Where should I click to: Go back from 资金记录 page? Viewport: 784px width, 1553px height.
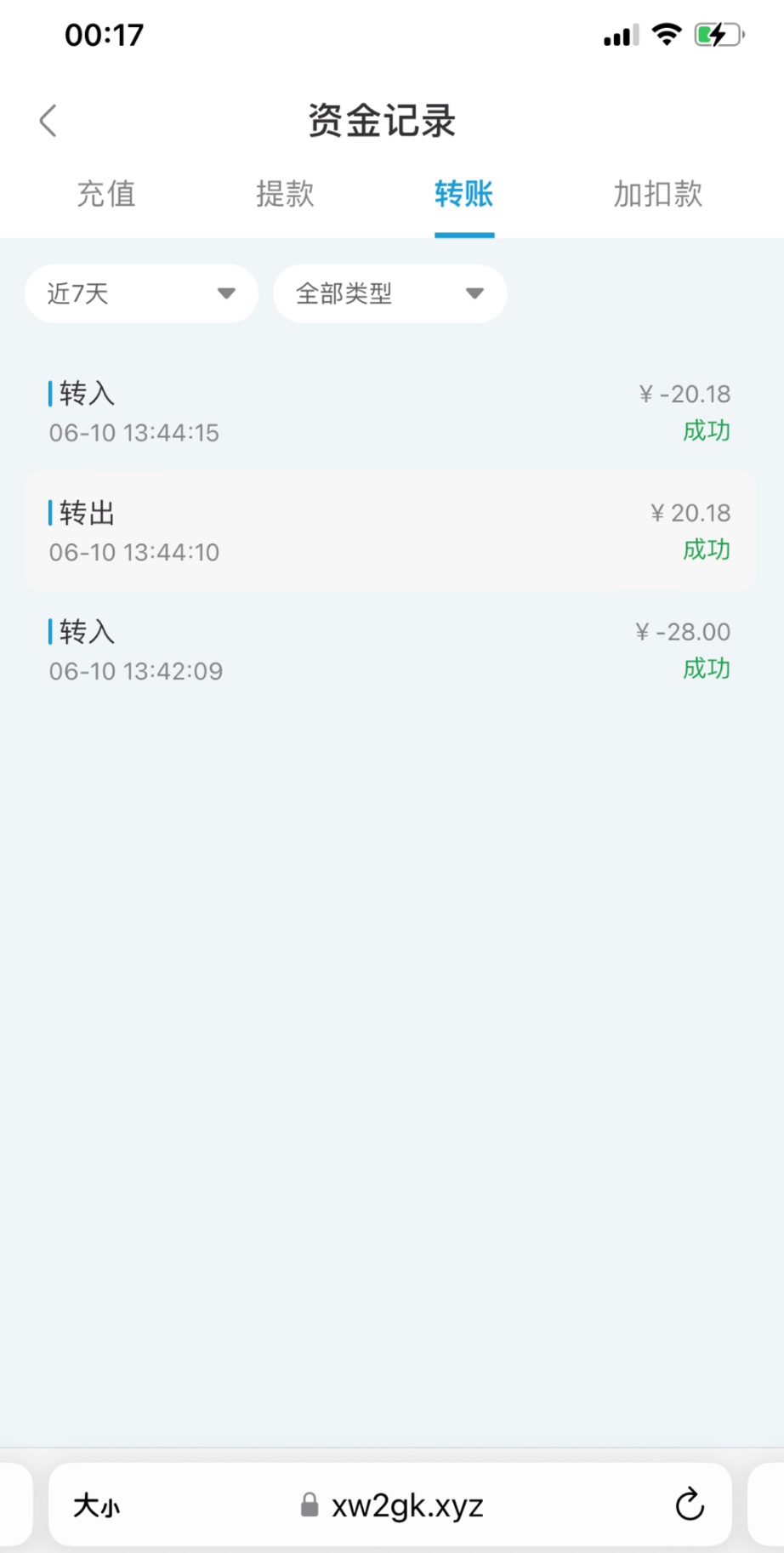pyautogui.click(x=48, y=121)
